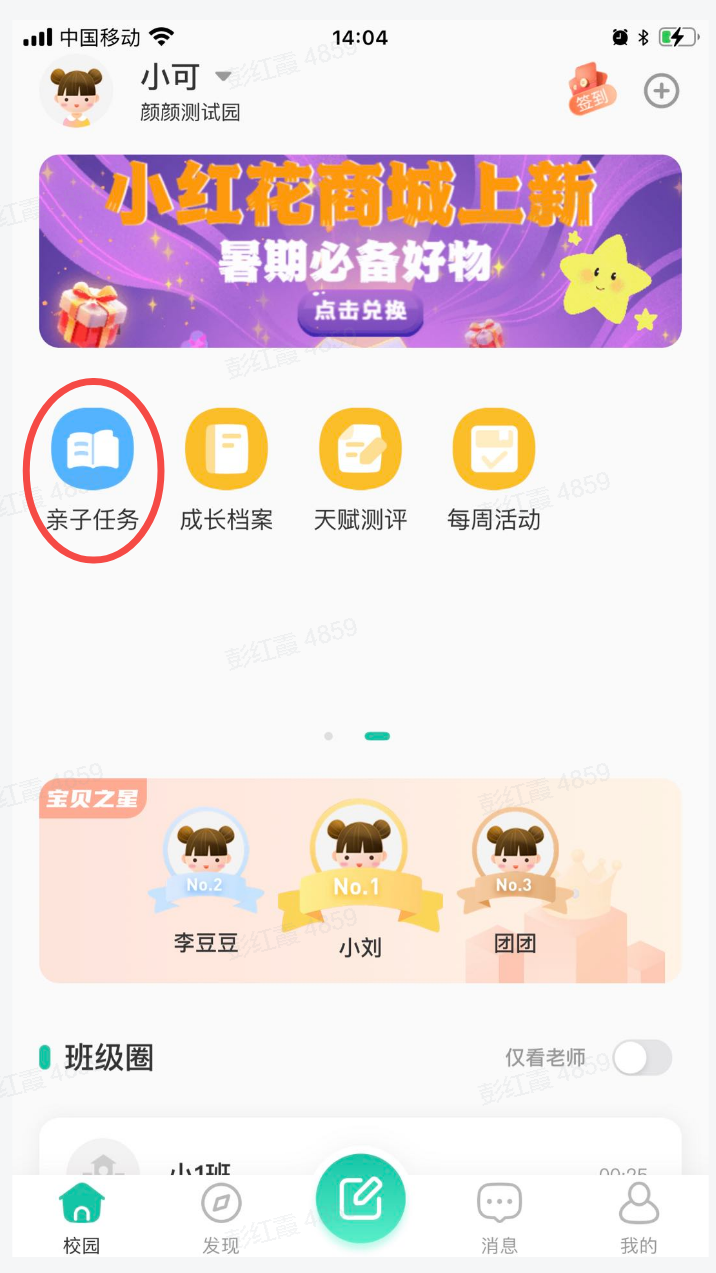Tap the plus add icon
Screen dimensions: 716x1273
pyautogui.click(x=661, y=91)
